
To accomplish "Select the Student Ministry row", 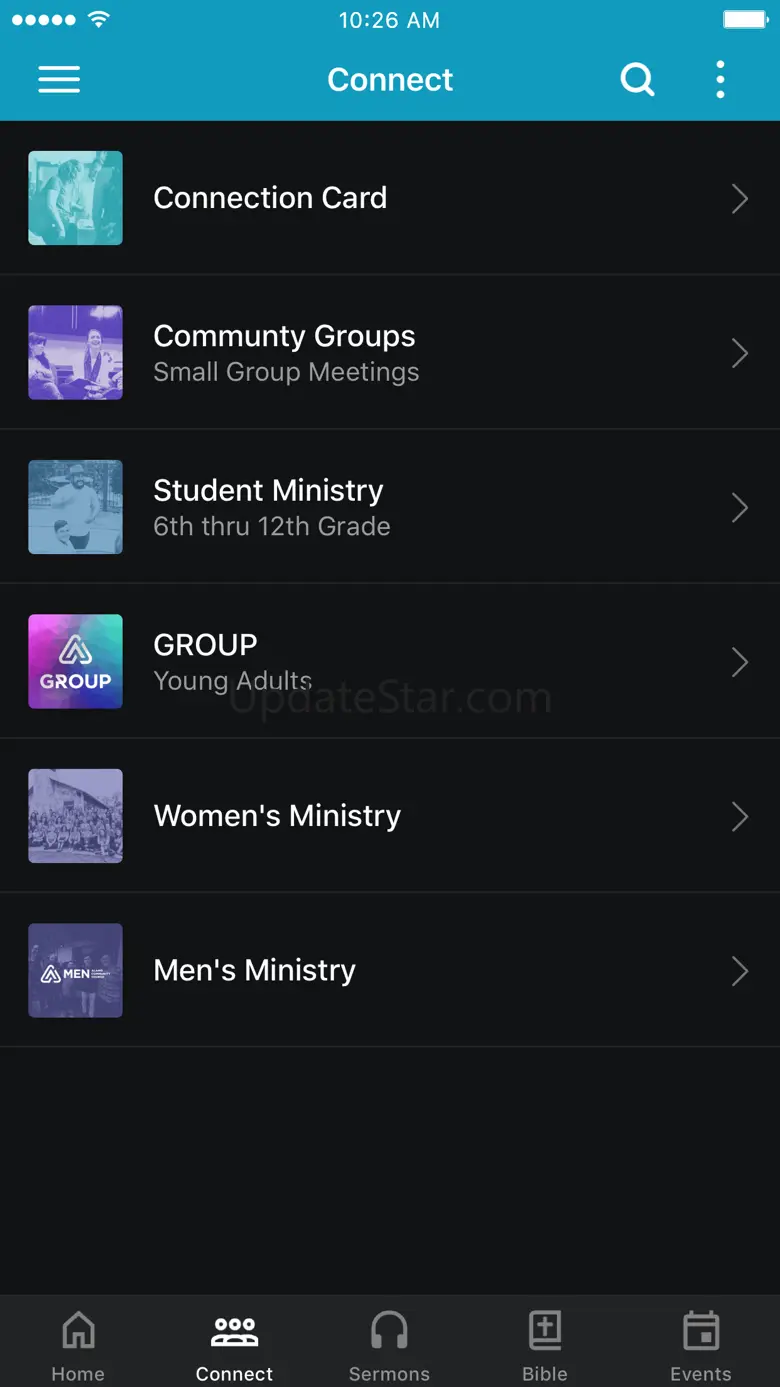I will point(389,507).
